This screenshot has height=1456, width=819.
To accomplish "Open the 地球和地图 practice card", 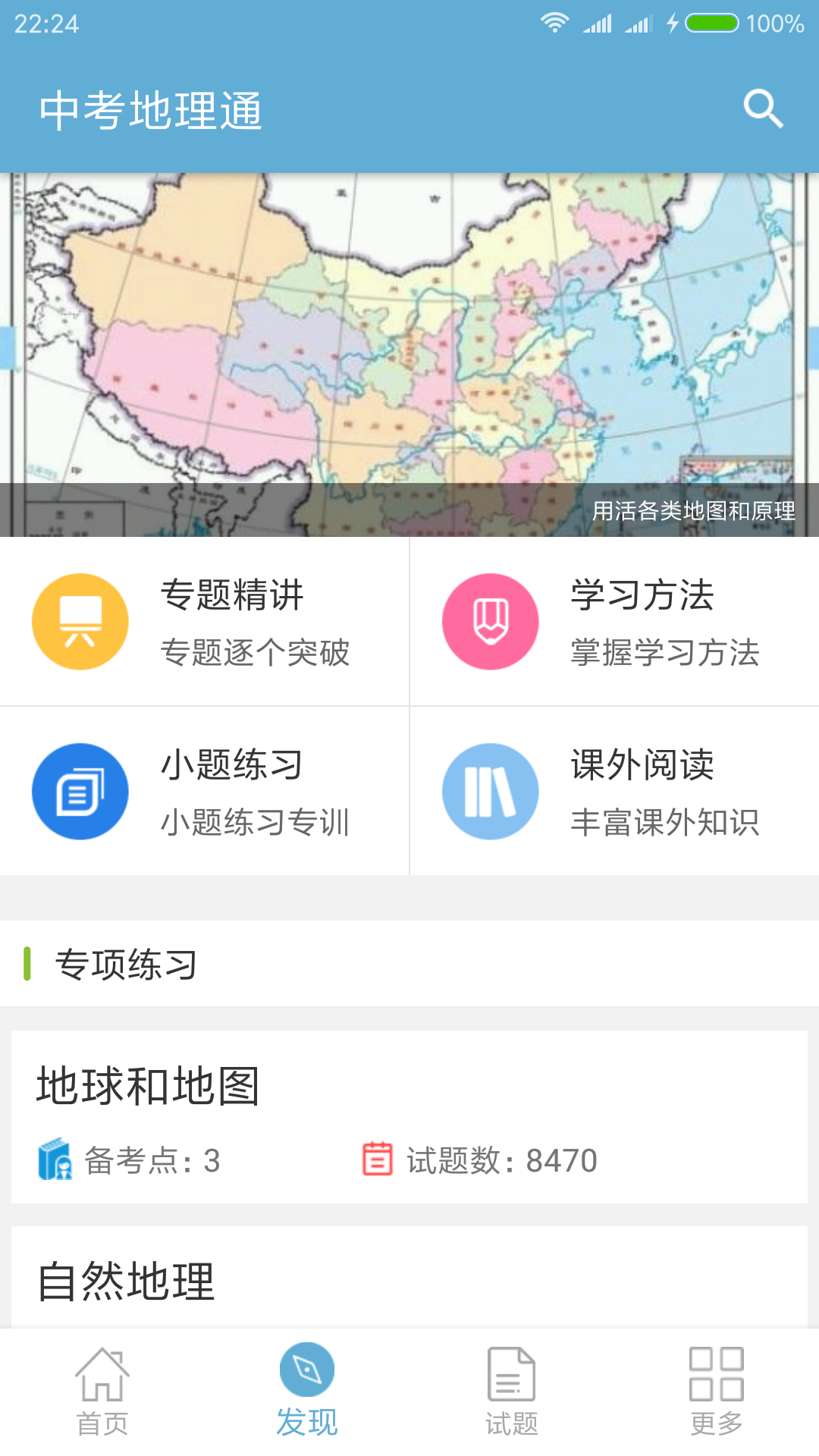I will pyautogui.click(x=409, y=1117).
